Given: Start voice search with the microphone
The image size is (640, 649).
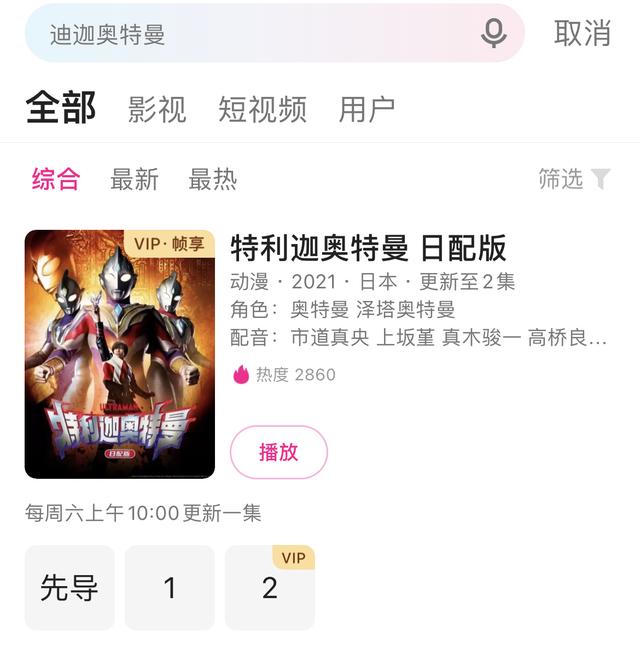Looking at the screenshot, I should (x=493, y=34).
